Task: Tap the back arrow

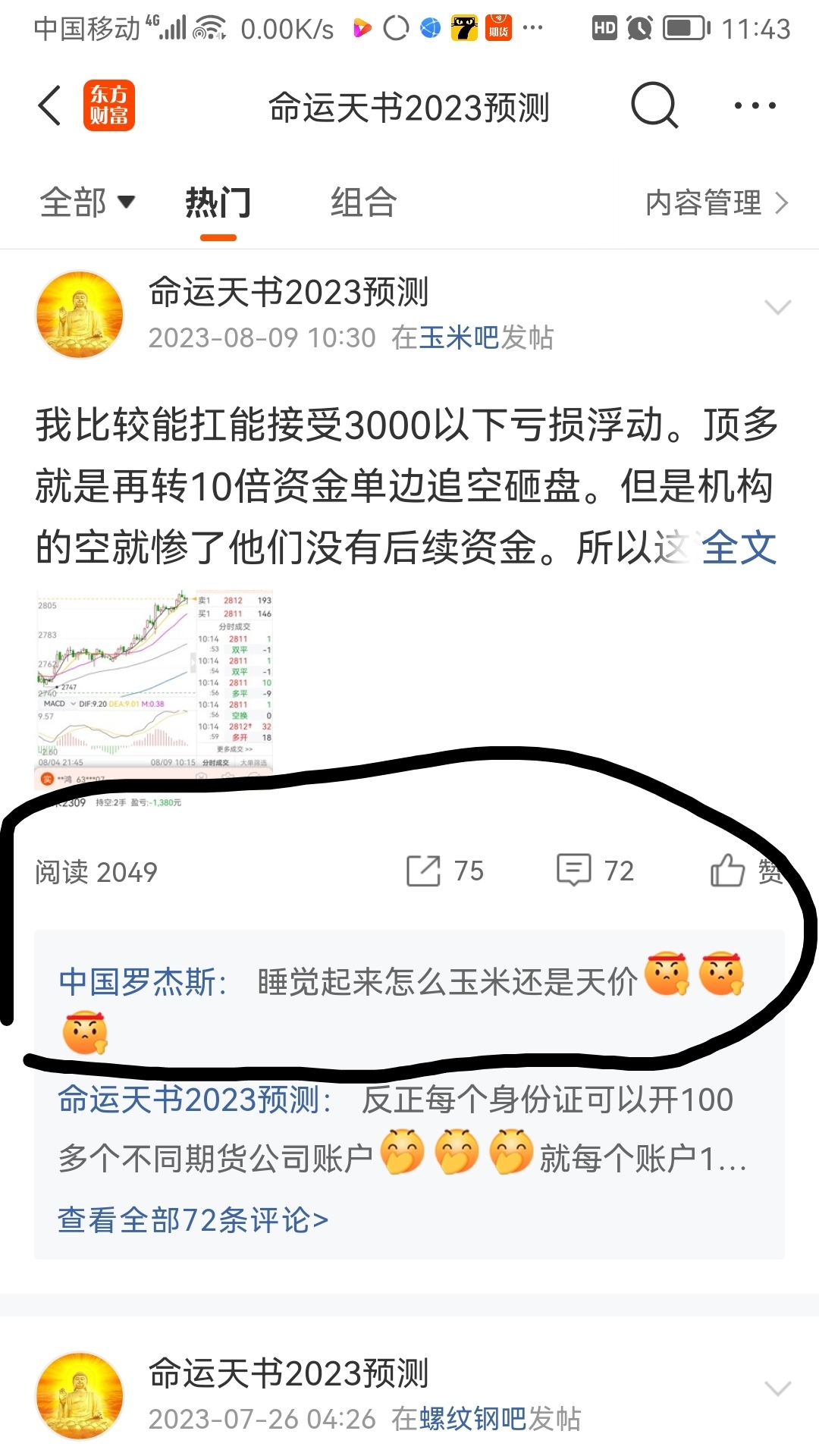Action: pyautogui.click(x=49, y=106)
